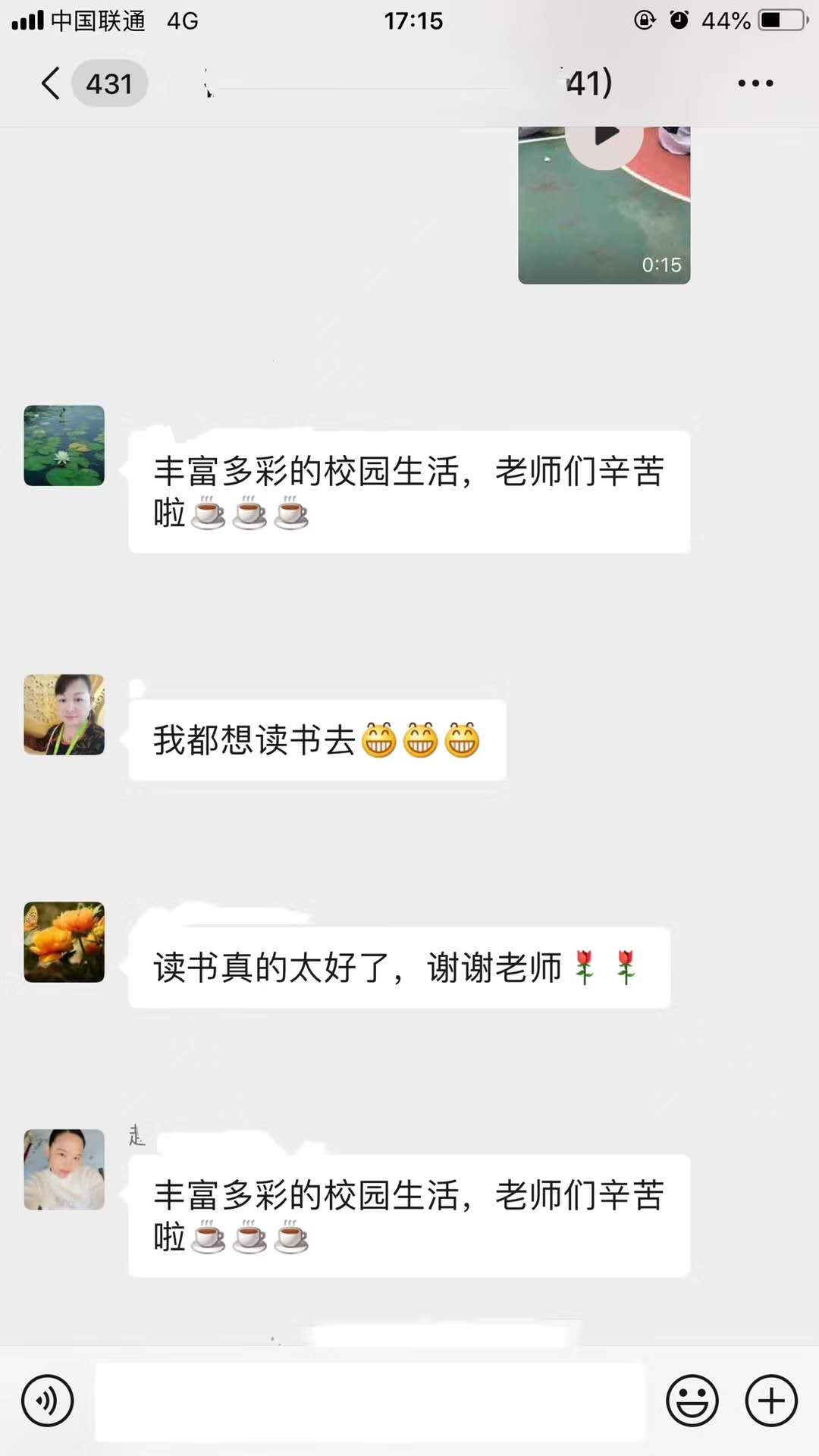Select the 读书真的太好了 message bubble

[400, 968]
